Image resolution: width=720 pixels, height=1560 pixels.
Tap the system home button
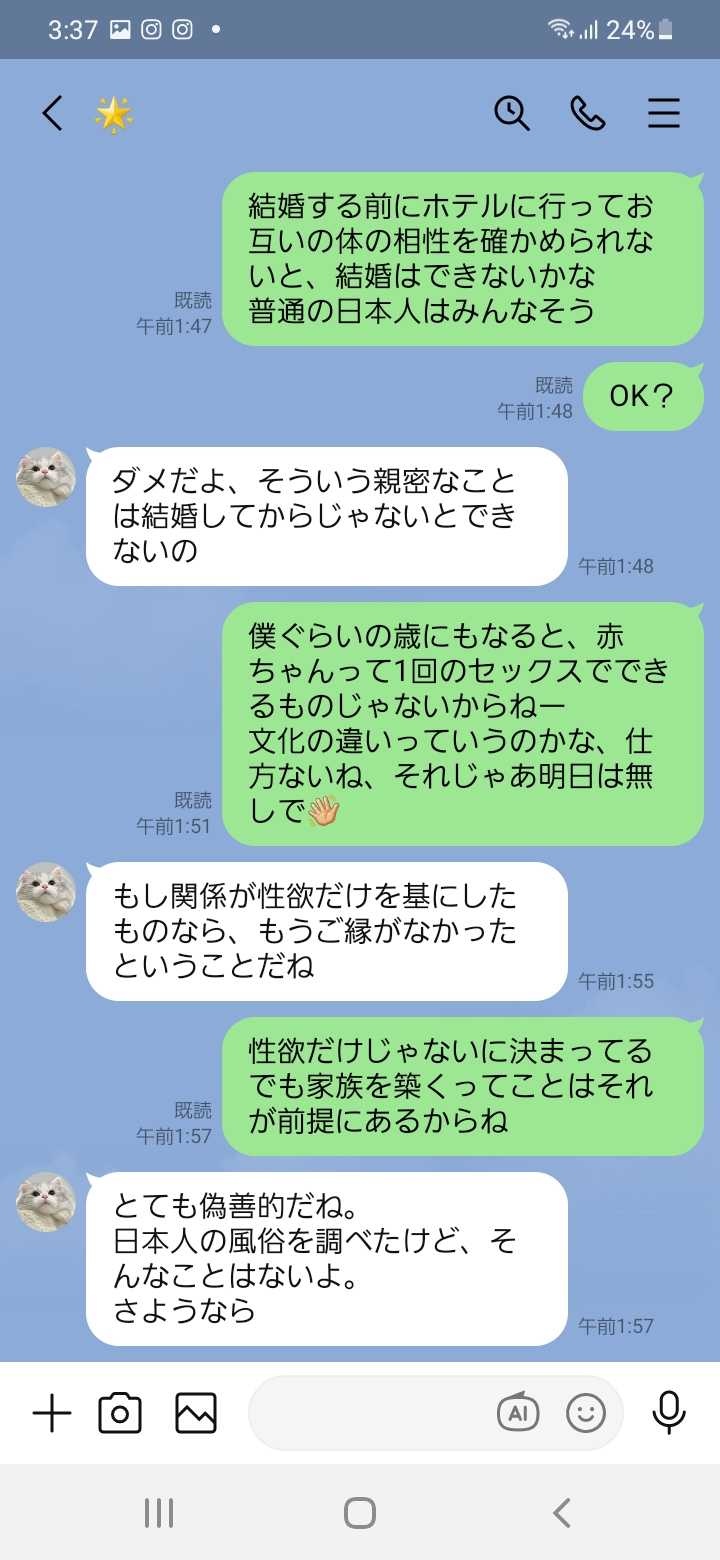coord(360,1513)
